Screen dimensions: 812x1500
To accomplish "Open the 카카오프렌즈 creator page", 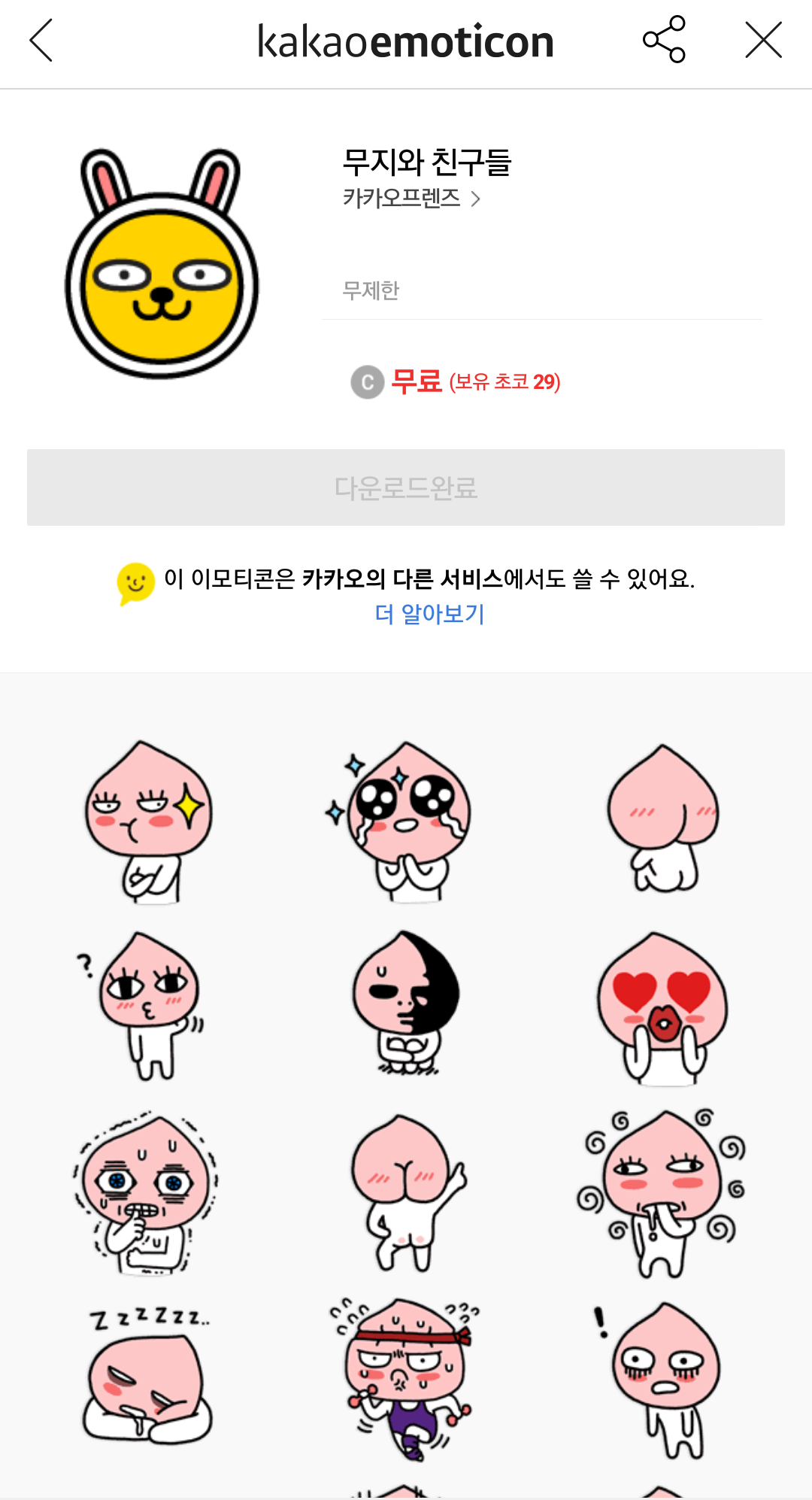I will tap(411, 199).
